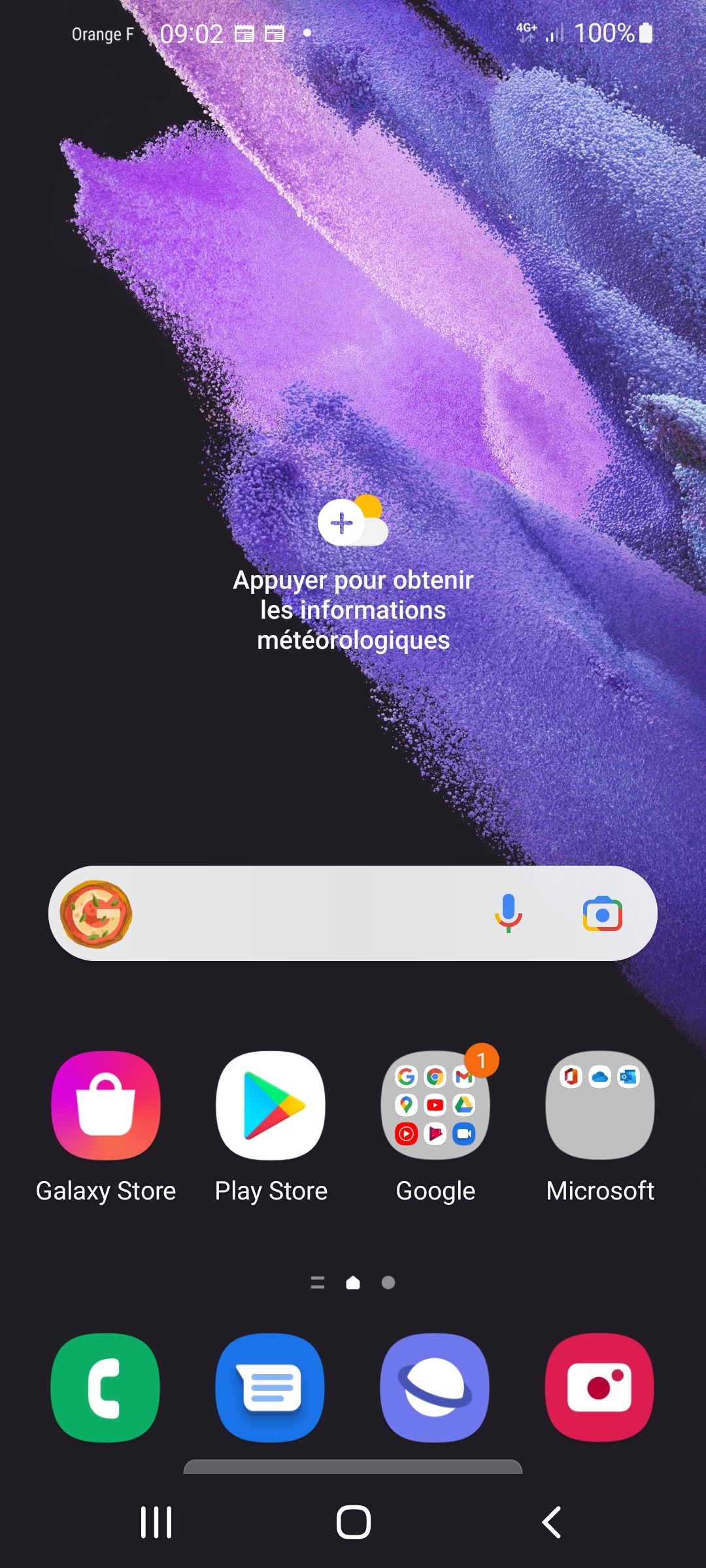Launch the Galaxy Store app

tap(106, 1105)
